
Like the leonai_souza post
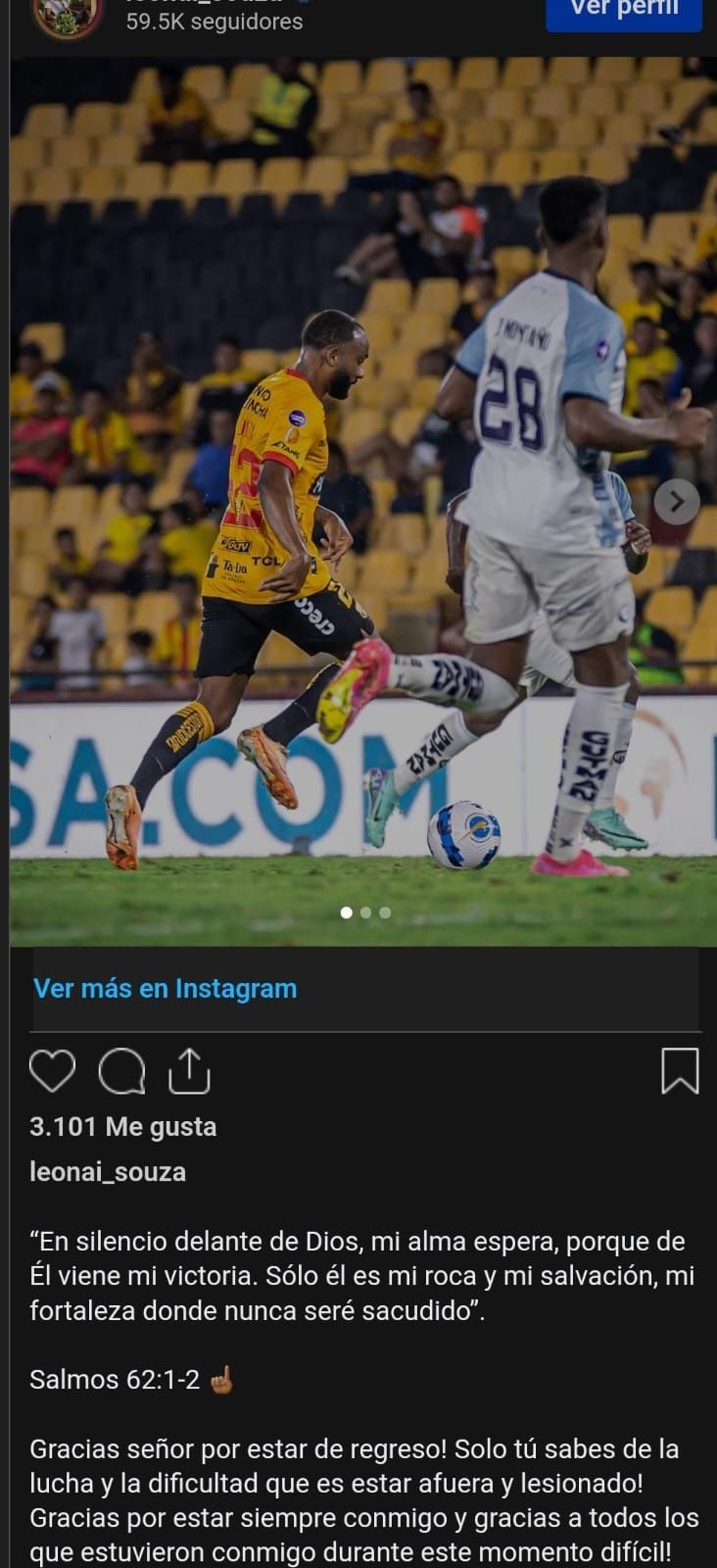pyautogui.click(x=52, y=1071)
